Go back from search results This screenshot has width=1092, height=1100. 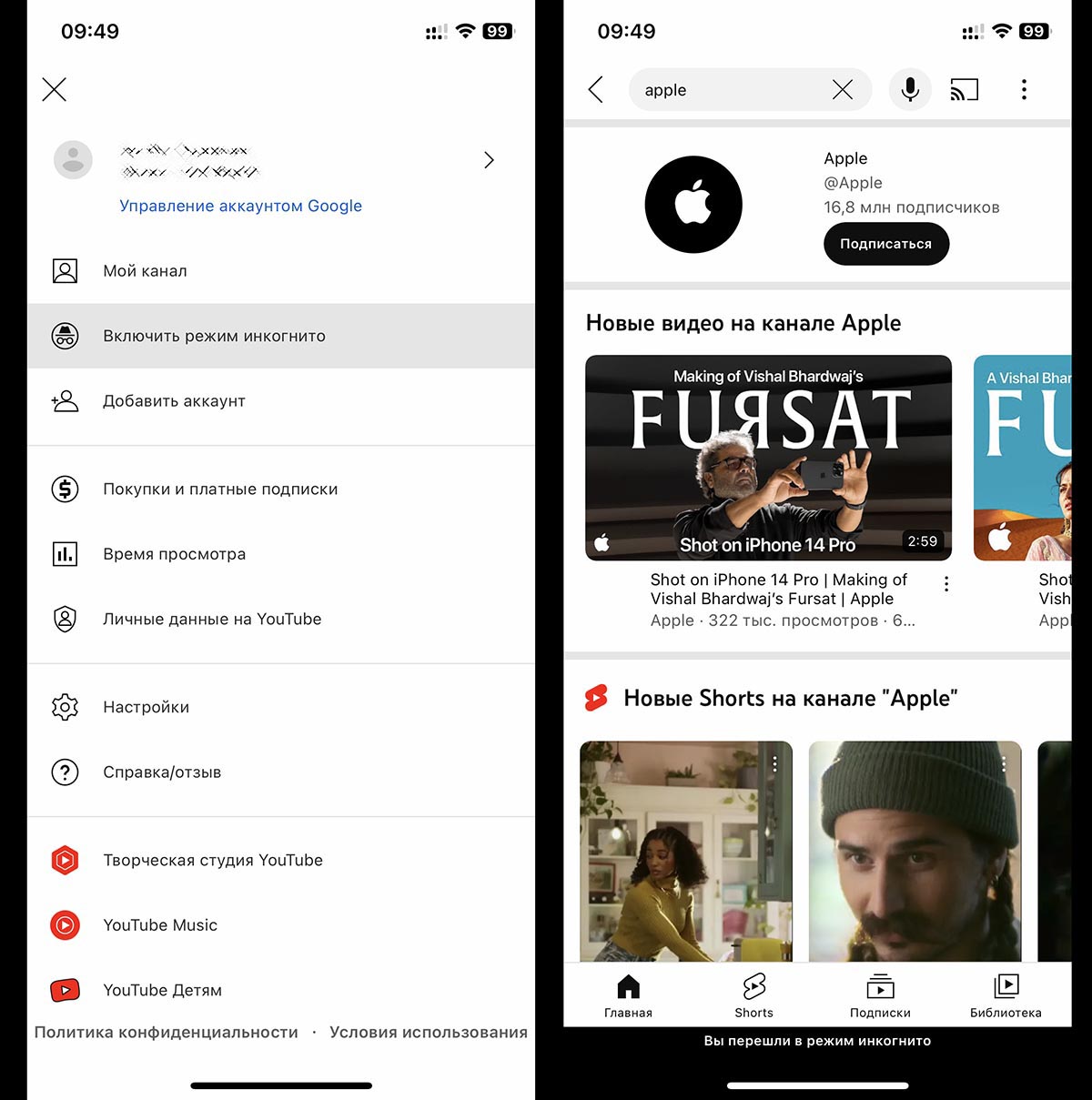596,89
